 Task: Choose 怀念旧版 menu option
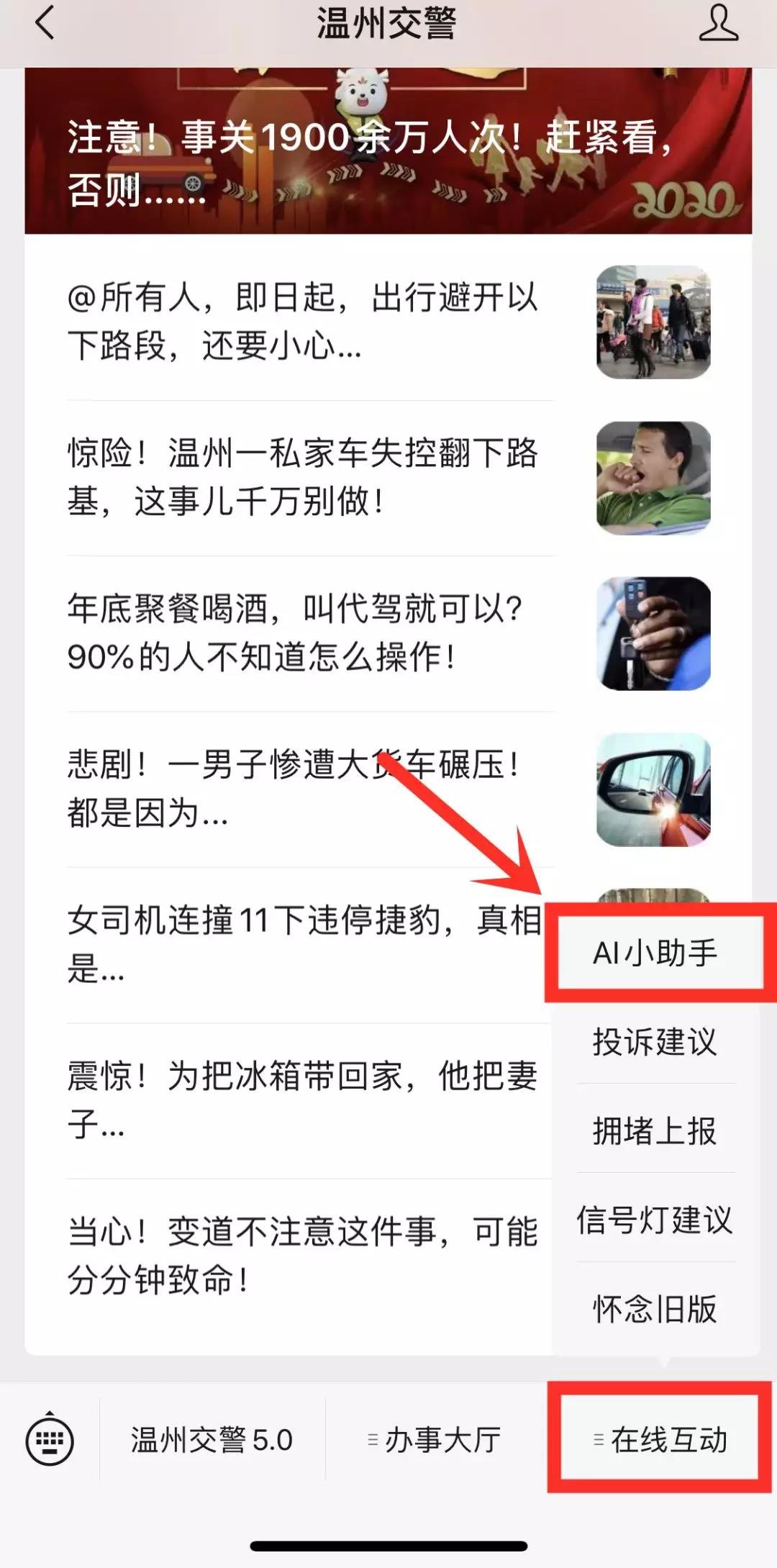(x=655, y=1308)
